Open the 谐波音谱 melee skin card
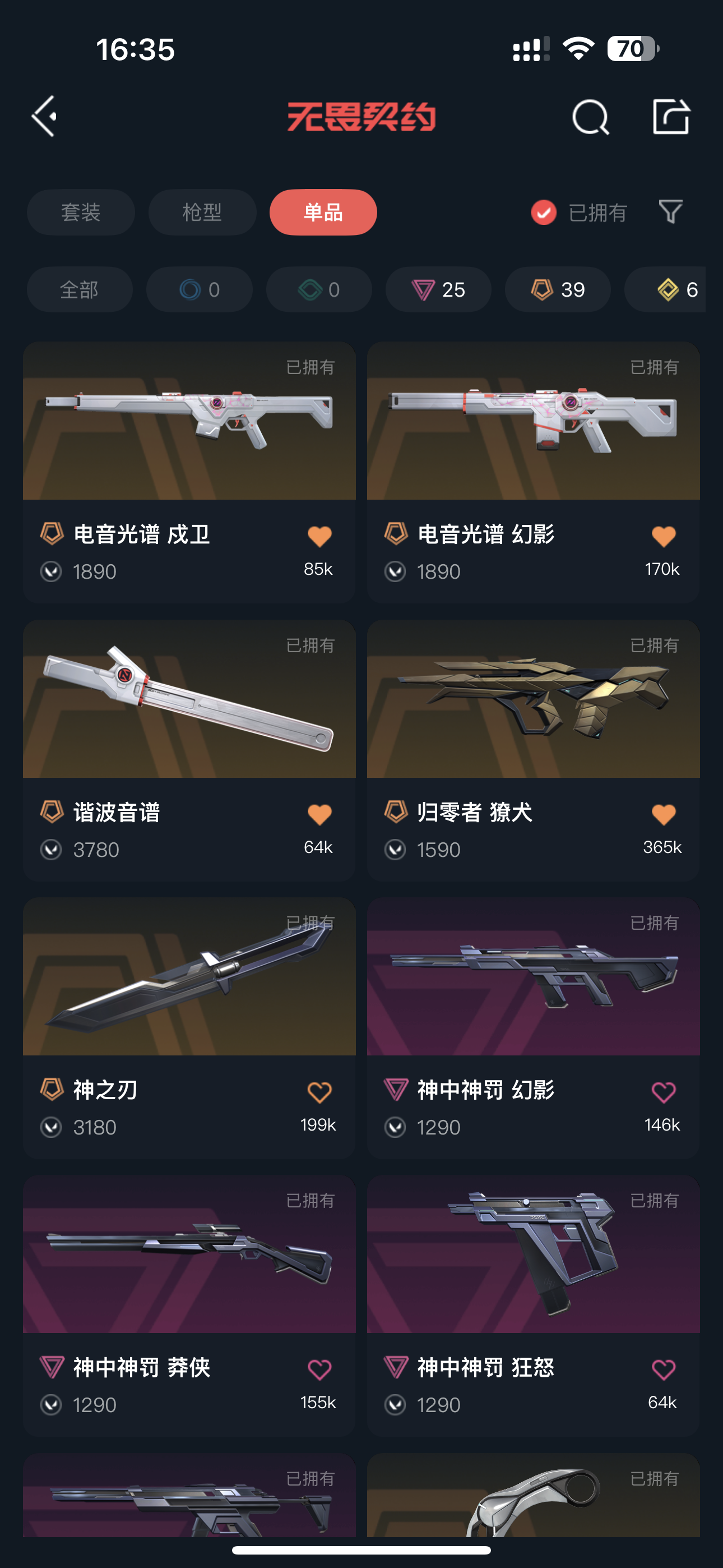Viewport: 723px width, 1568px height. tap(189, 750)
